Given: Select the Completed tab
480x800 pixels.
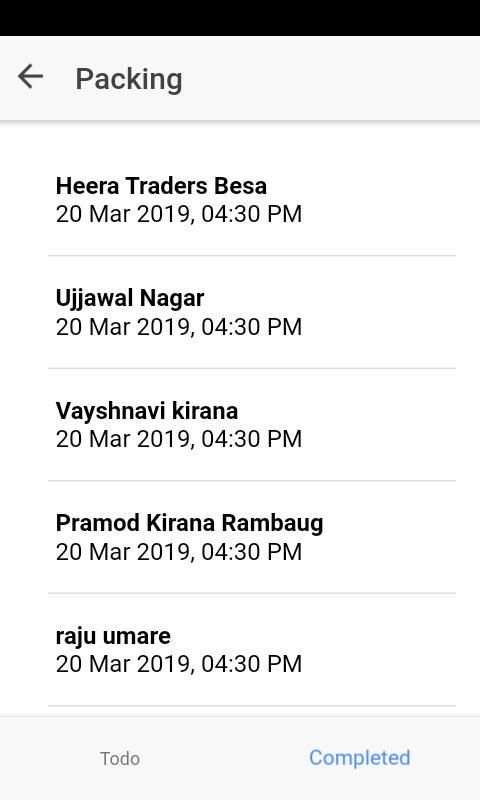Looking at the screenshot, I should pyautogui.click(x=360, y=758).
